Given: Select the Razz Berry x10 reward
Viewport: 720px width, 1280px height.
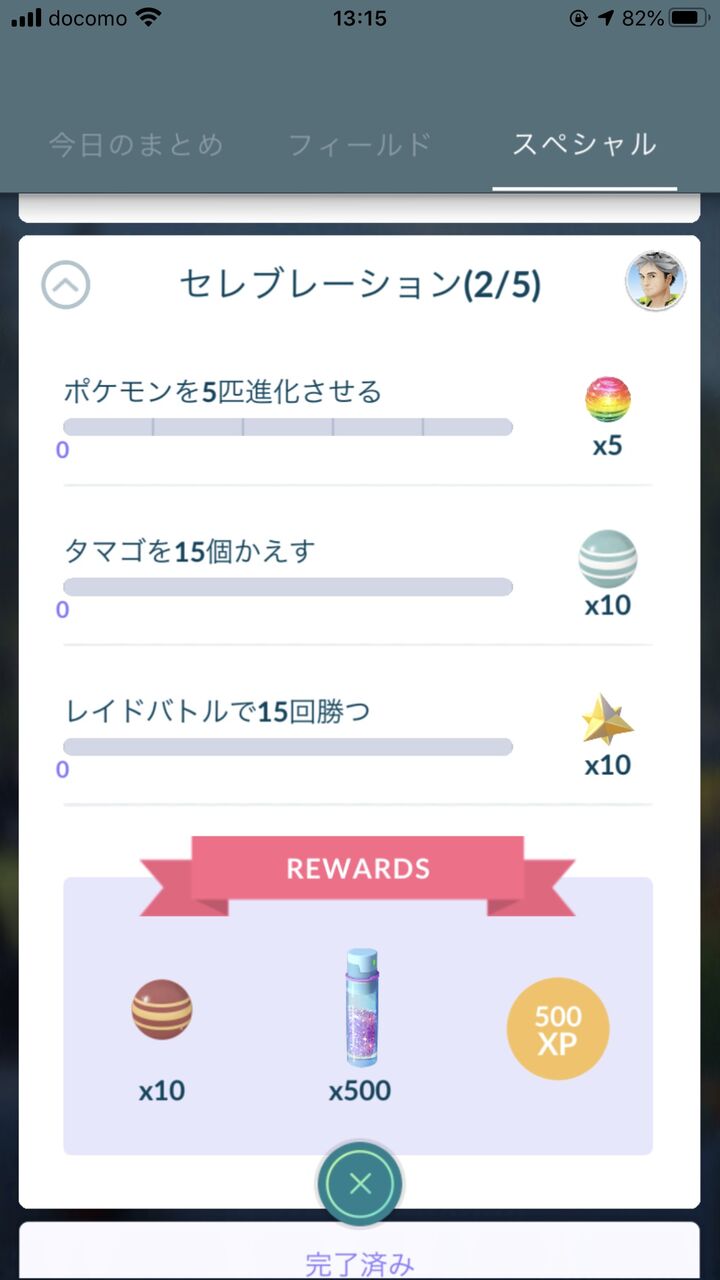Looking at the screenshot, I should [161, 1010].
